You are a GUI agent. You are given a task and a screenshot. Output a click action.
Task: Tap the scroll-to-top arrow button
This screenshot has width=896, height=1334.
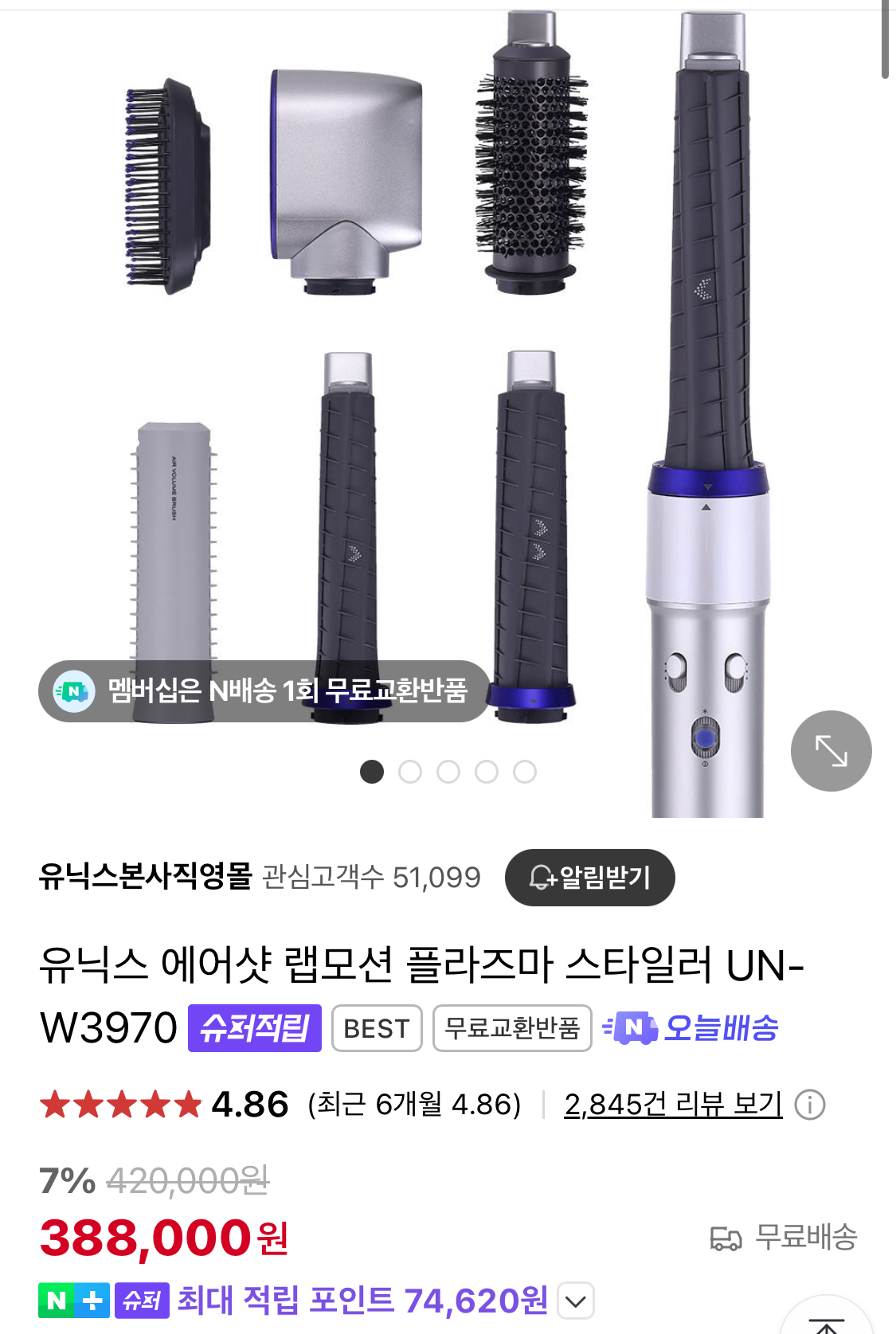click(x=826, y=1318)
